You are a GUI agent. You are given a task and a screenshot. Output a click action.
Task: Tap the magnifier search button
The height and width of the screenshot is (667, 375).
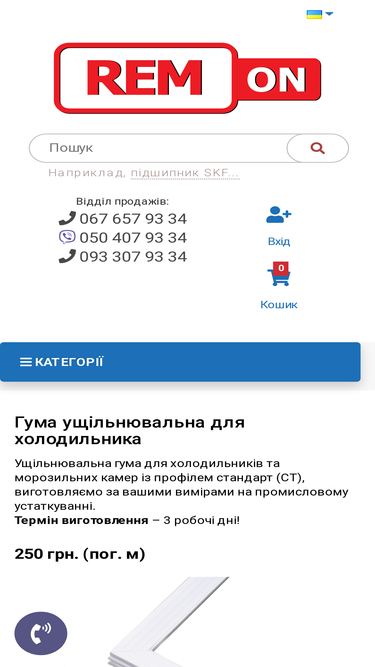[318, 148]
